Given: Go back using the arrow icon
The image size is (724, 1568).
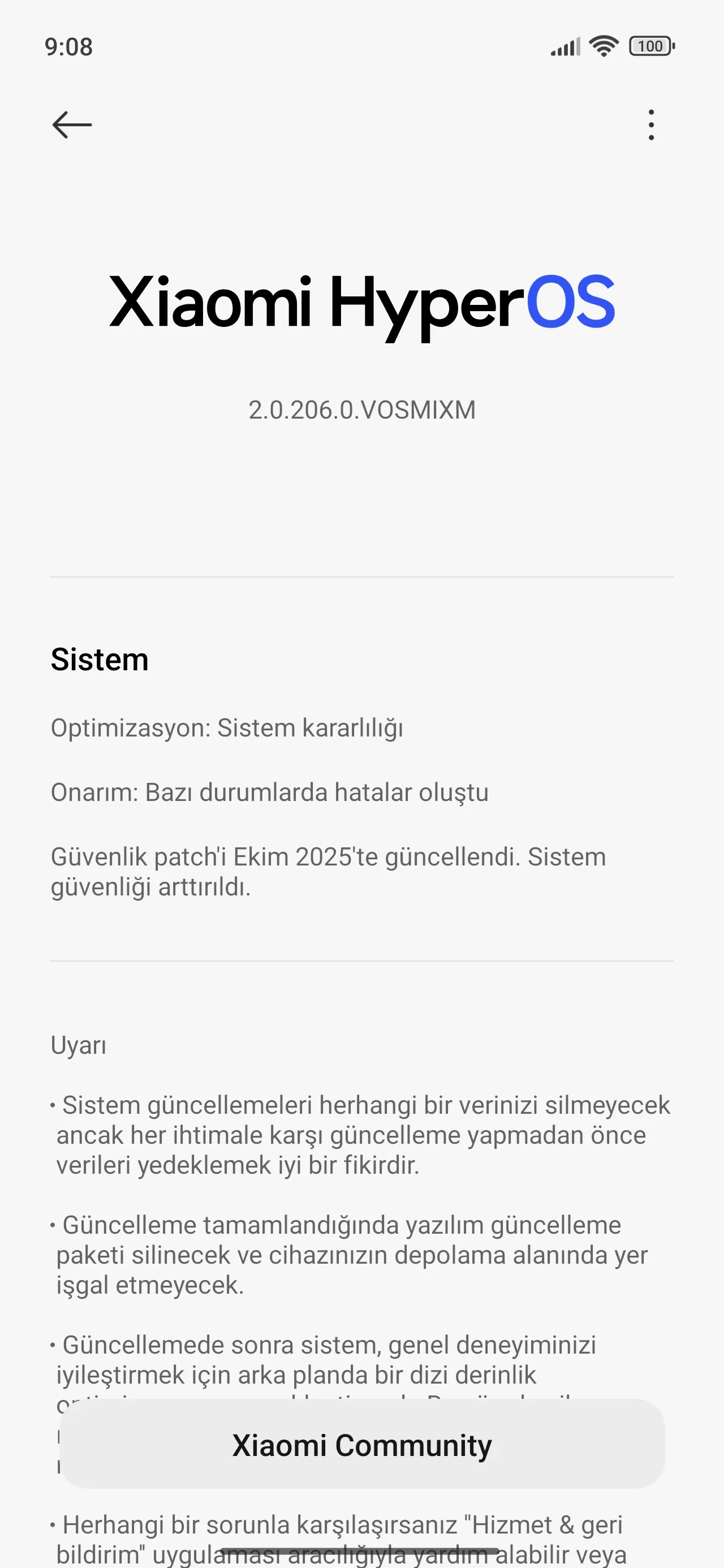Looking at the screenshot, I should coord(72,125).
